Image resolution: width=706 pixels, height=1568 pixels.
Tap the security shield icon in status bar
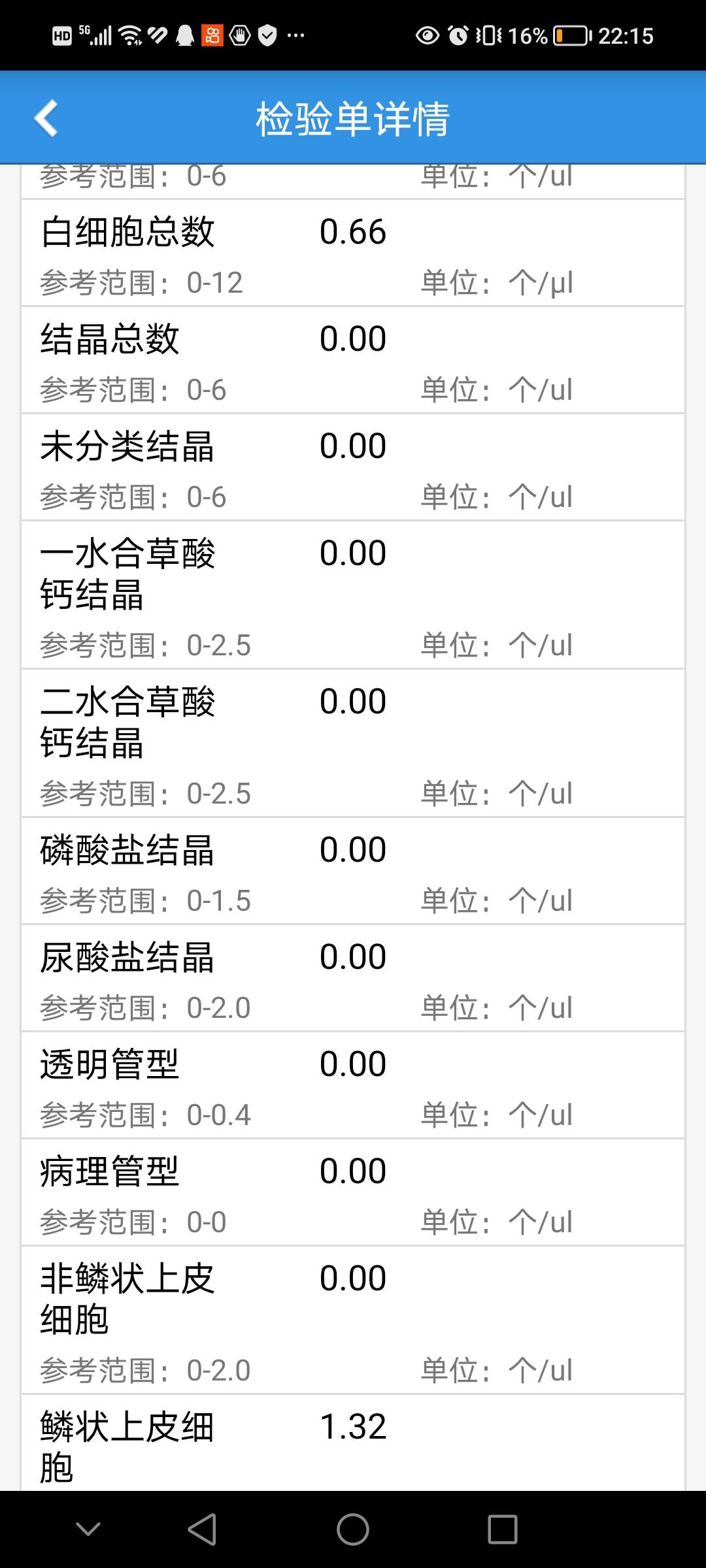tap(267, 34)
